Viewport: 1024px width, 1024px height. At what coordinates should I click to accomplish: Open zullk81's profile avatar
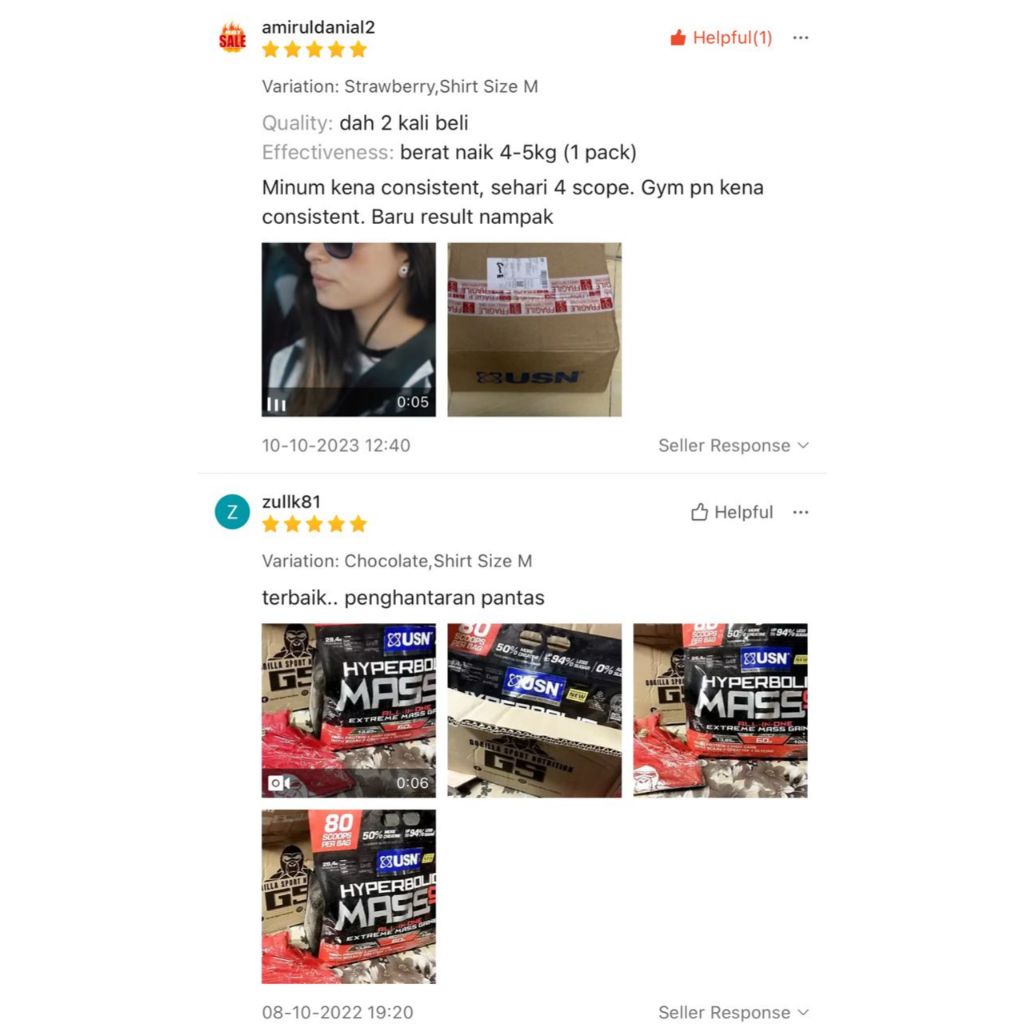coord(232,512)
